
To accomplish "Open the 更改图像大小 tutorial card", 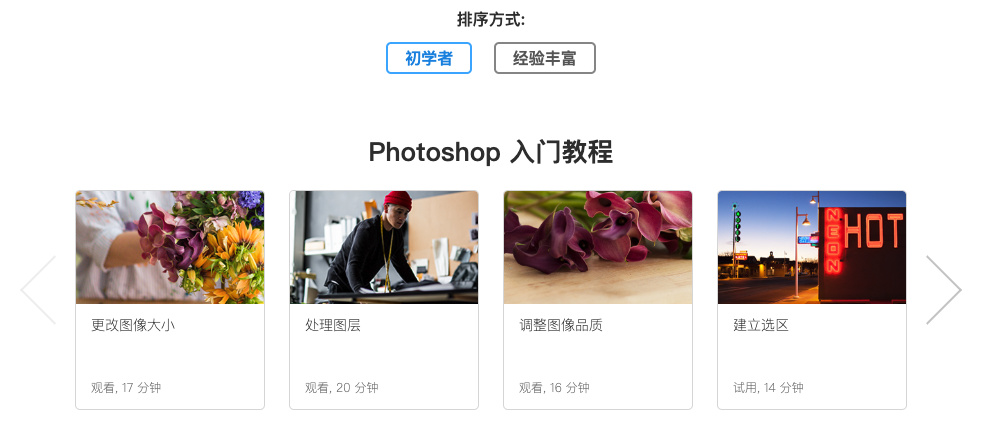I will (x=170, y=299).
